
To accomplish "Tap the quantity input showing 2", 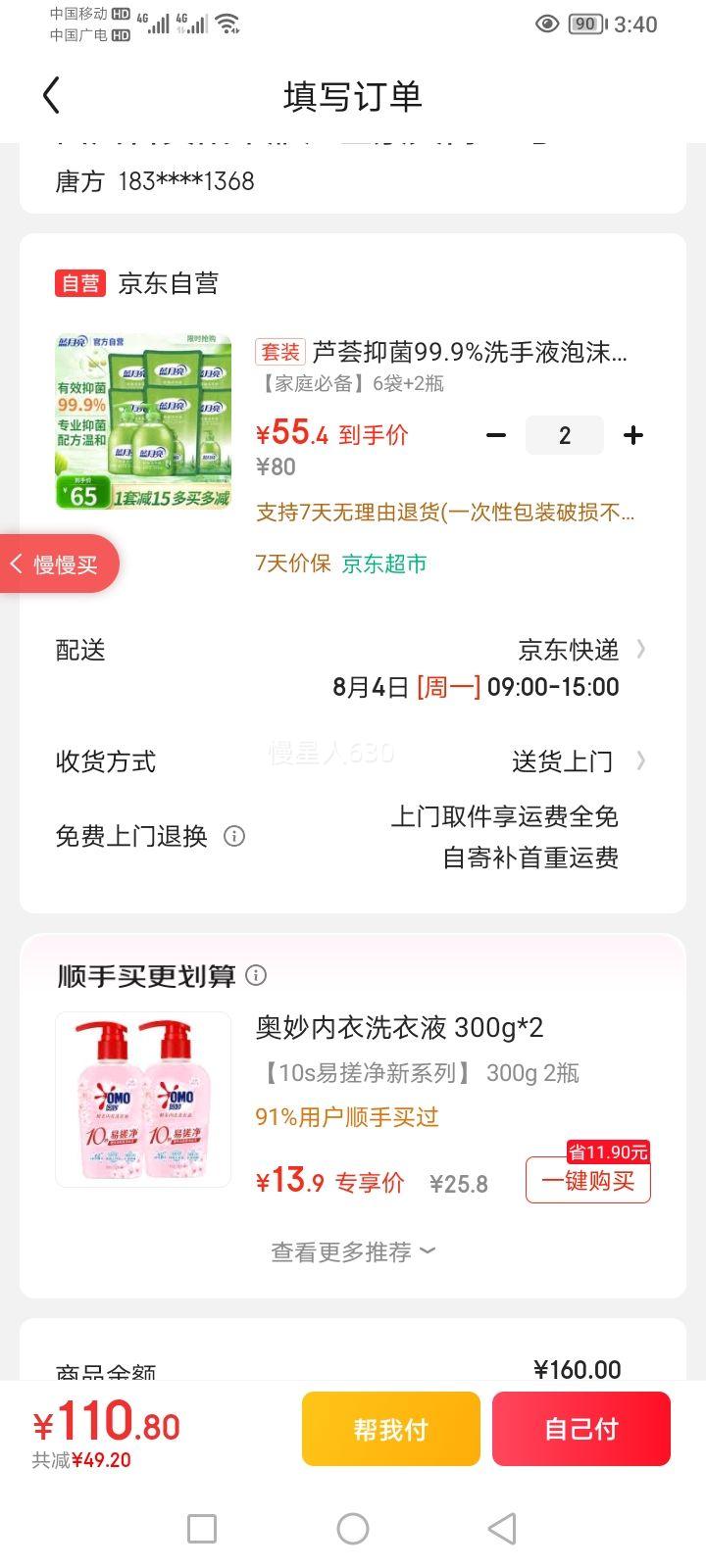I will coord(565,435).
